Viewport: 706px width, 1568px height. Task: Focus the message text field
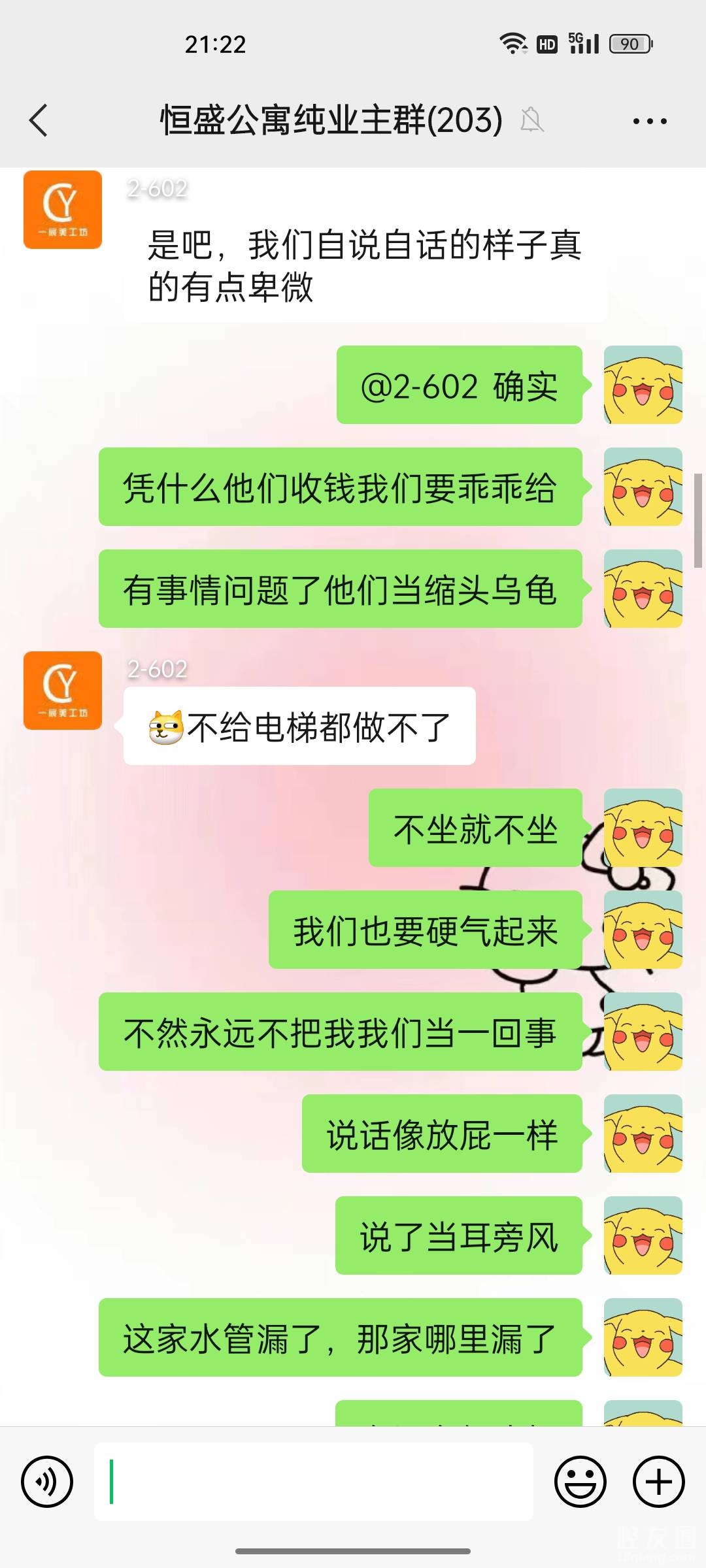coord(314,1482)
